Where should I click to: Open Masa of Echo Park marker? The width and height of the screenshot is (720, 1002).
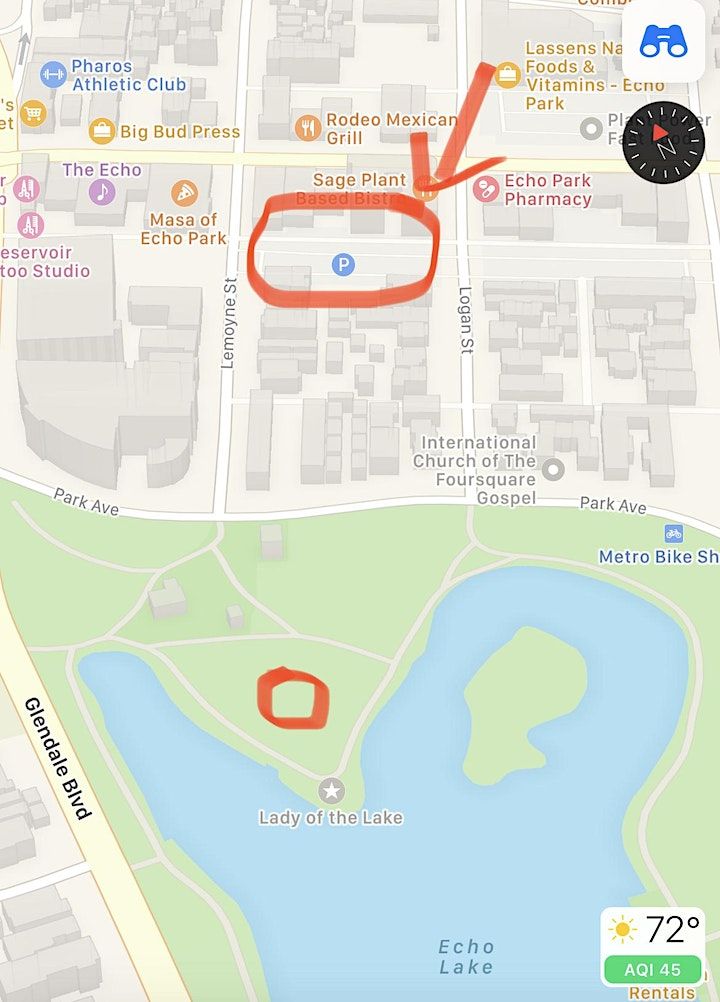184,193
